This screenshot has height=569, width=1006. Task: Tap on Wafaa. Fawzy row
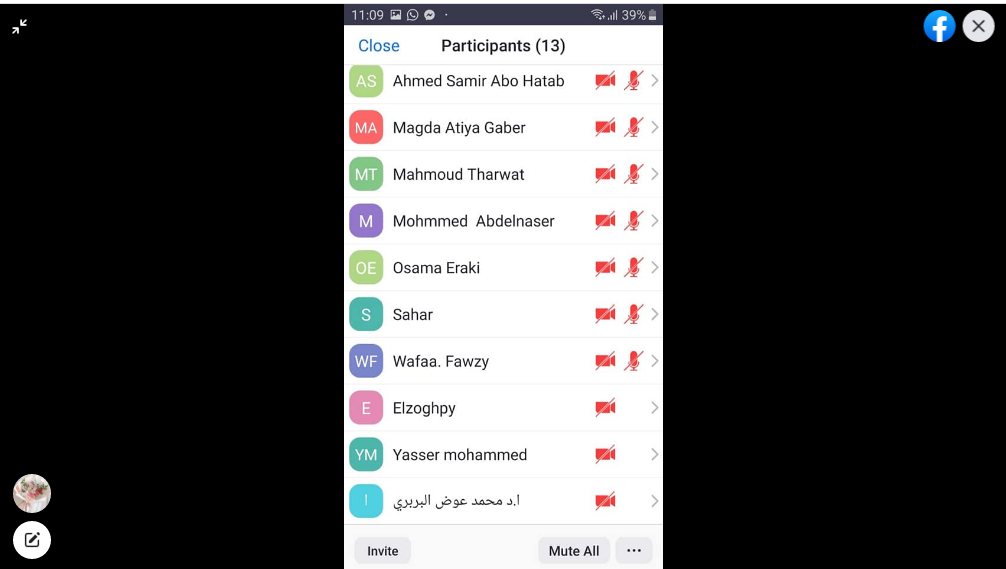441,361
